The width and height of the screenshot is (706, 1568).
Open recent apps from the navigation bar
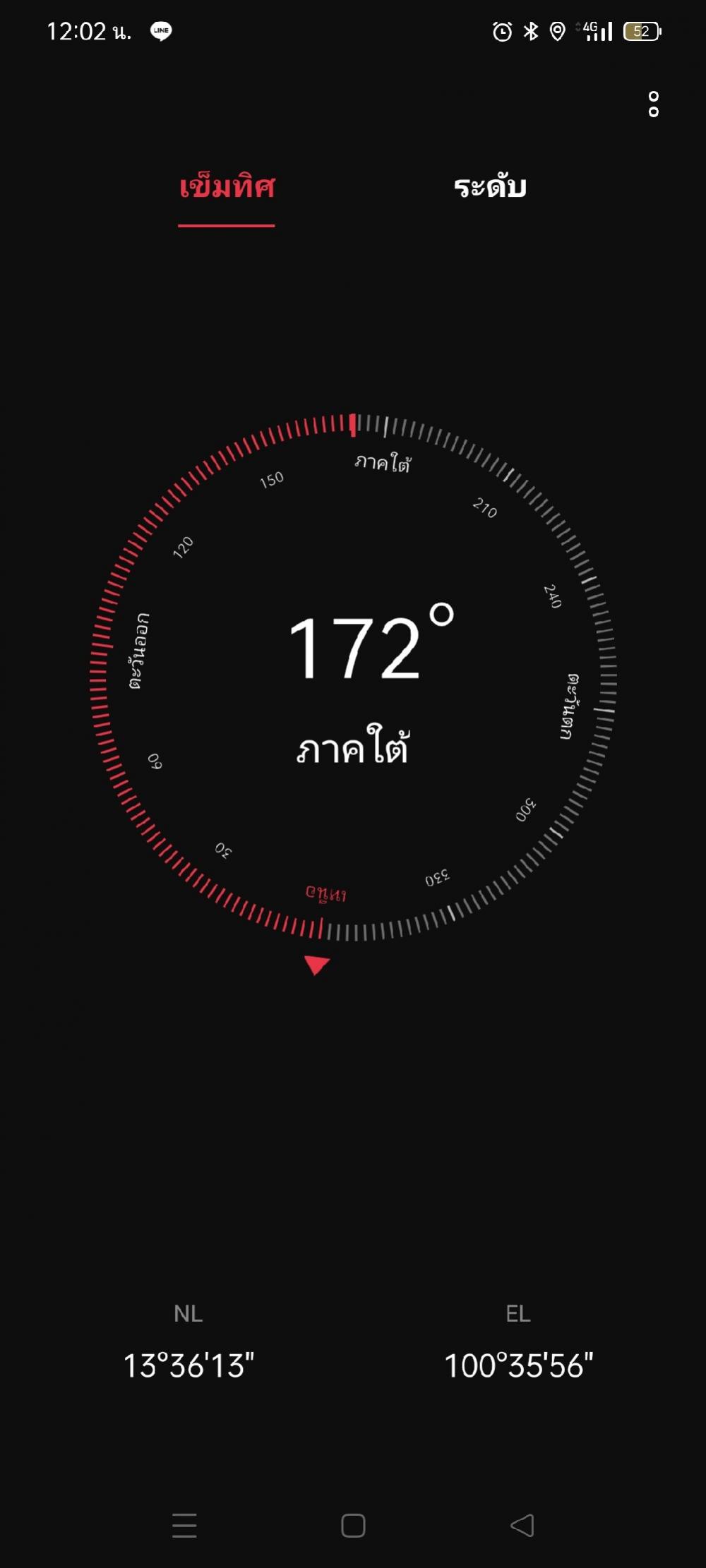[184, 1526]
